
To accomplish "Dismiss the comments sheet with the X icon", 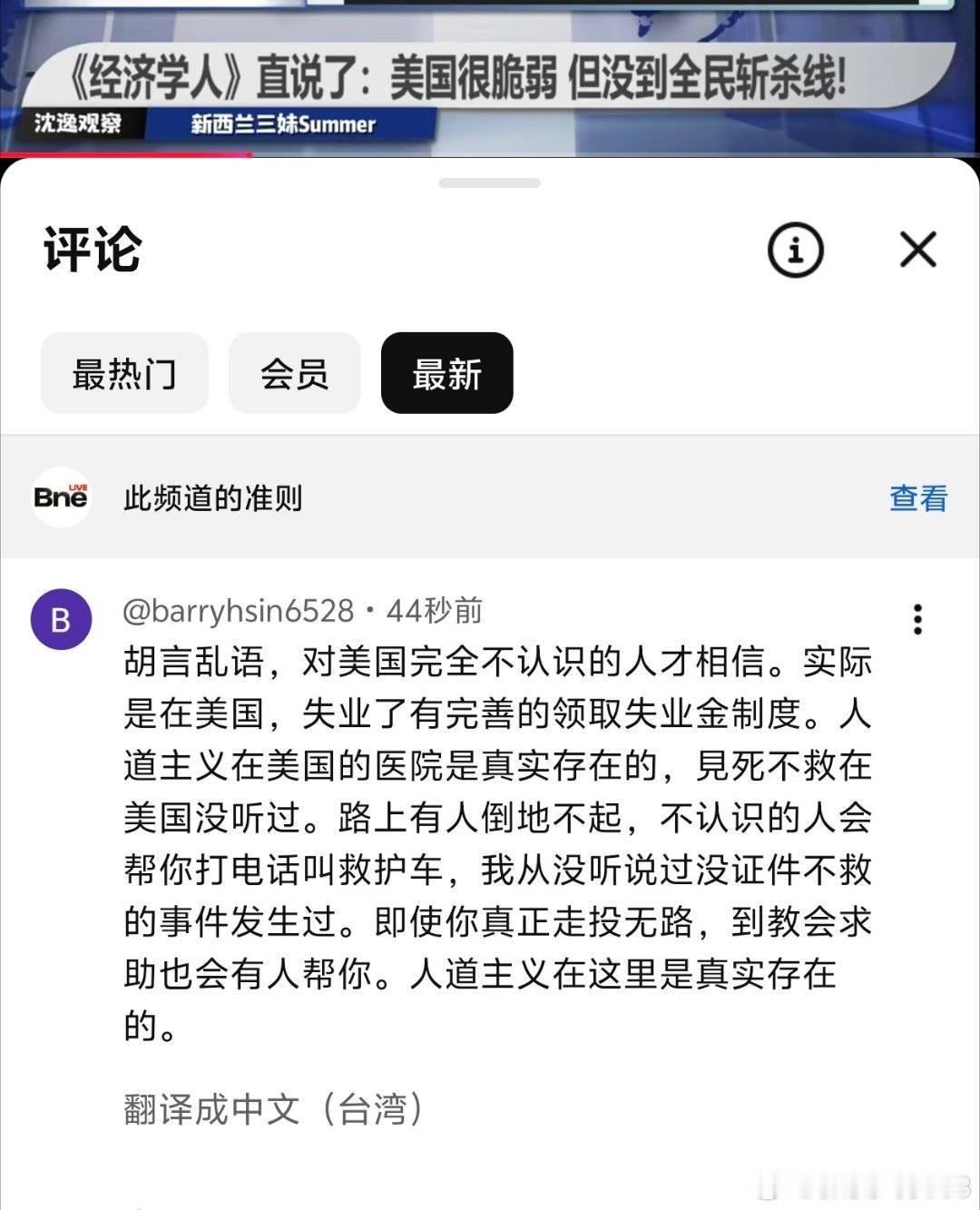I will [917, 251].
